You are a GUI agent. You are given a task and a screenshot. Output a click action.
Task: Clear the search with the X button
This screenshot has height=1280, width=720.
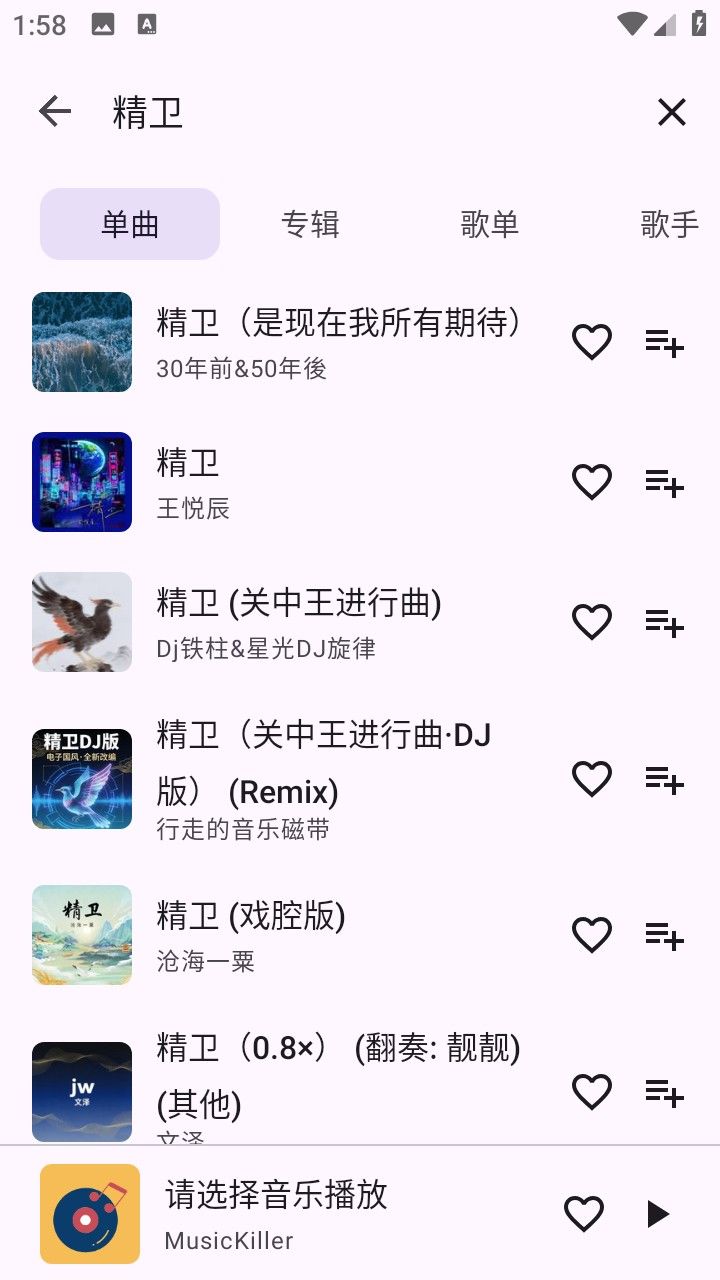(670, 112)
